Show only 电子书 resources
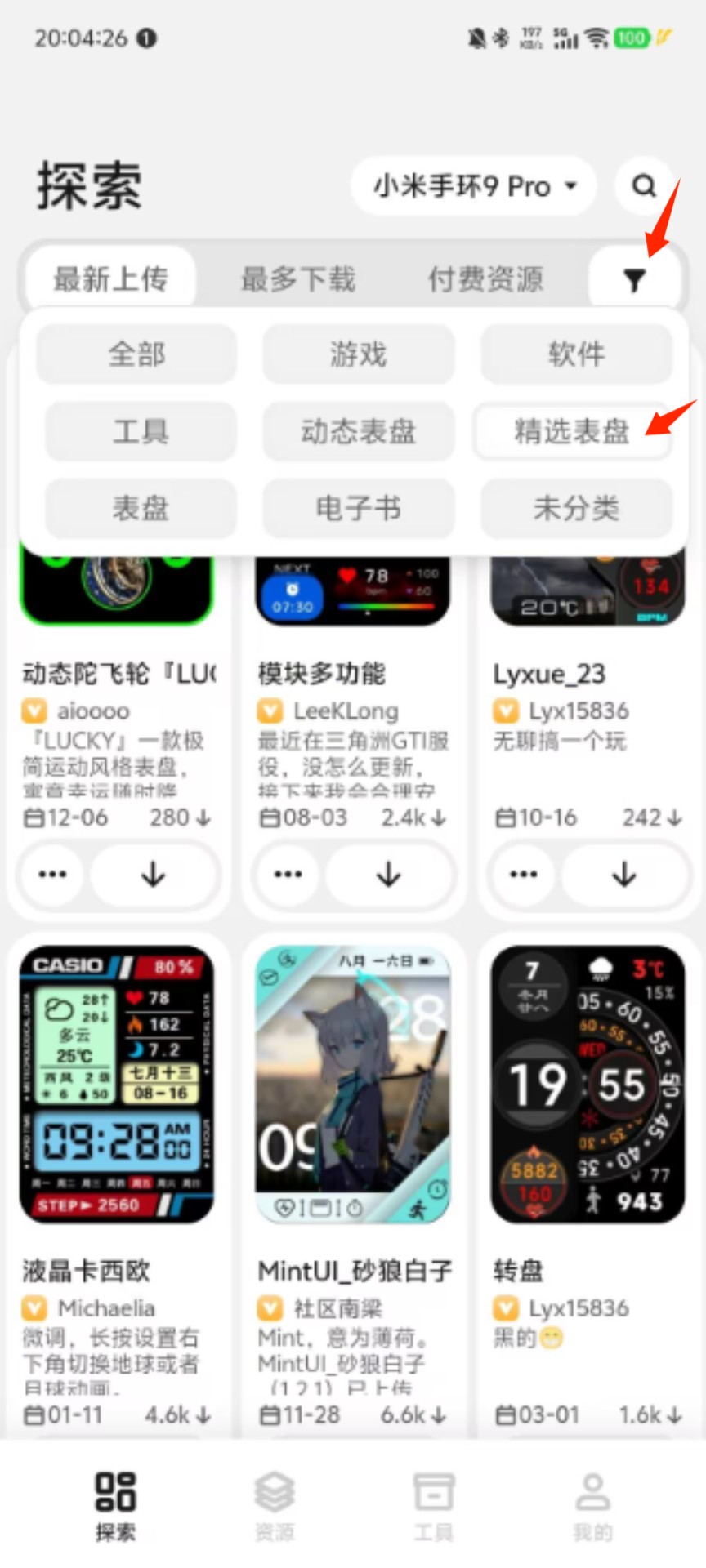The image size is (706, 1568). pos(358,508)
